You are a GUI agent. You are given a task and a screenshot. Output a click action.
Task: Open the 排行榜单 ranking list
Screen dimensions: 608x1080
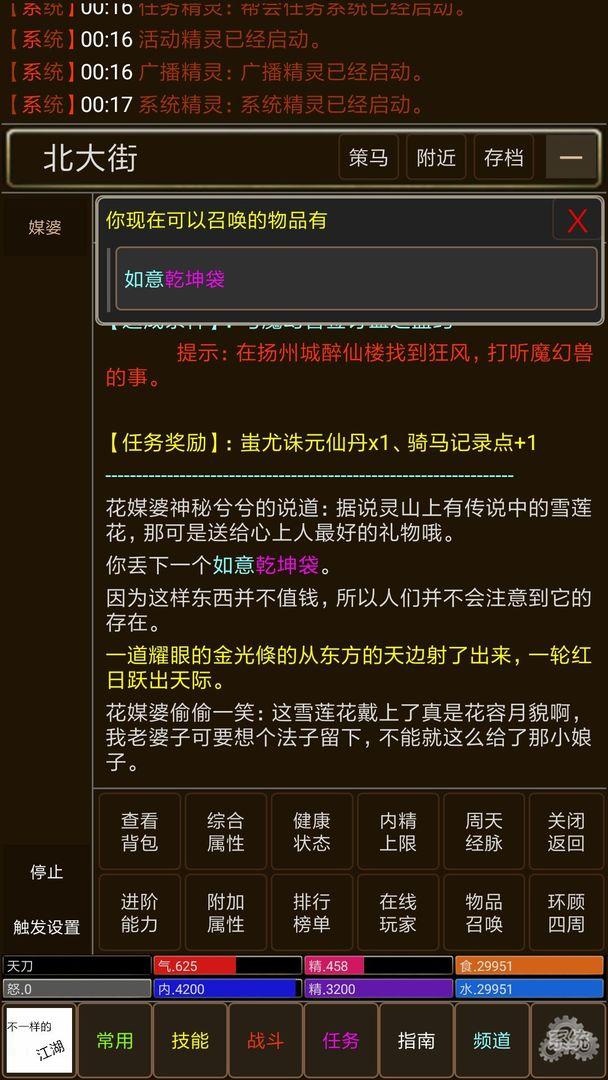[x=311, y=913]
